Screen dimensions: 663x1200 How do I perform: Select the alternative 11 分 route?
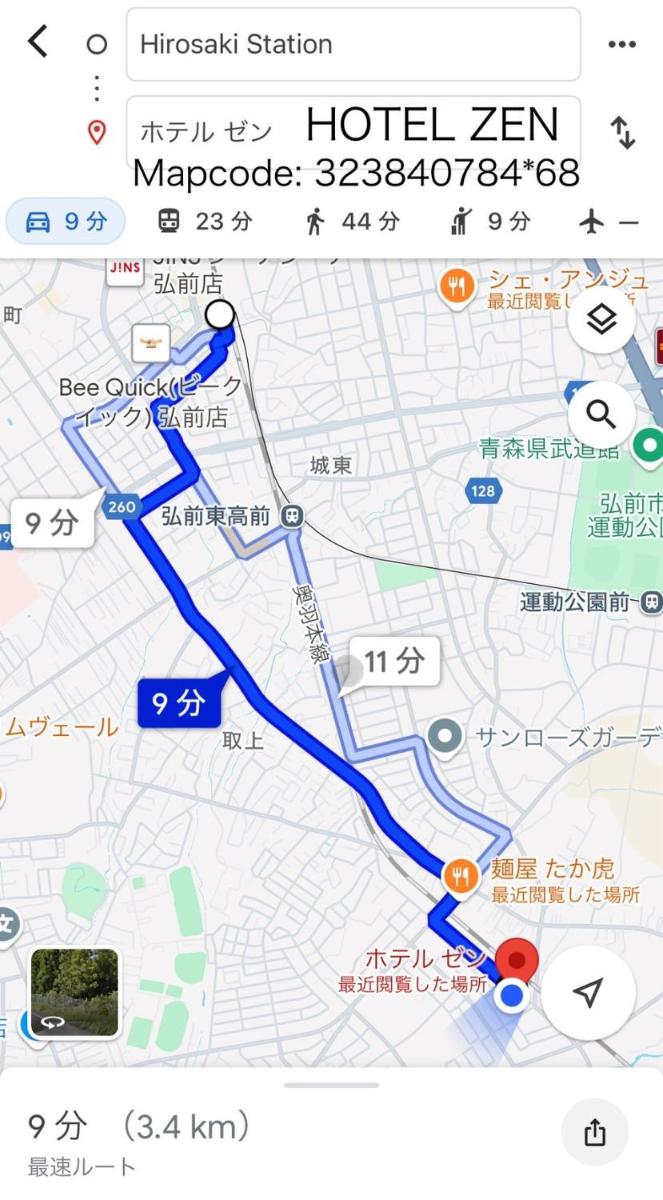click(x=394, y=661)
